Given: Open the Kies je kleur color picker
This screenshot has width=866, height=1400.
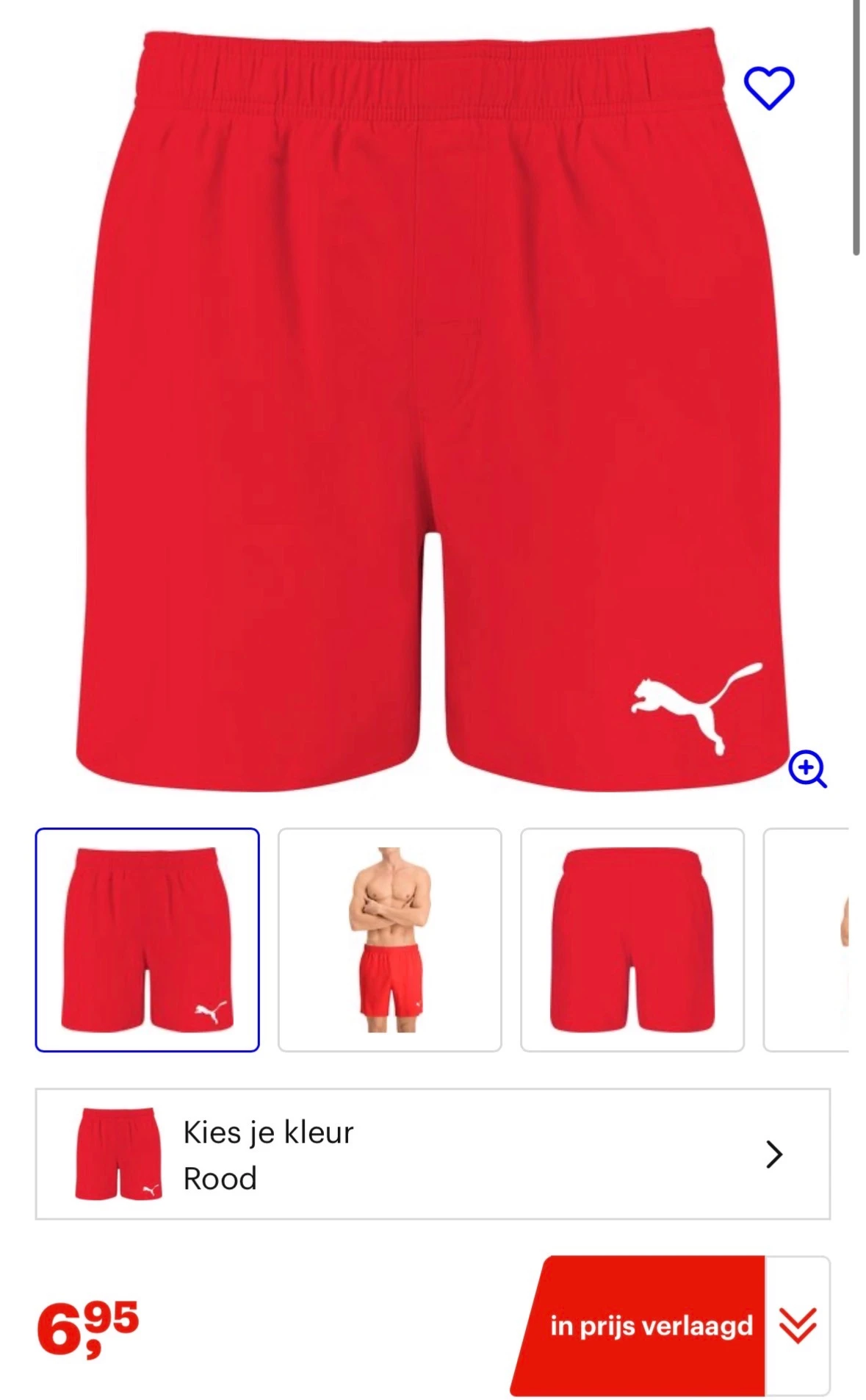Looking at the screenshot, I should [x=432, y=1153].
